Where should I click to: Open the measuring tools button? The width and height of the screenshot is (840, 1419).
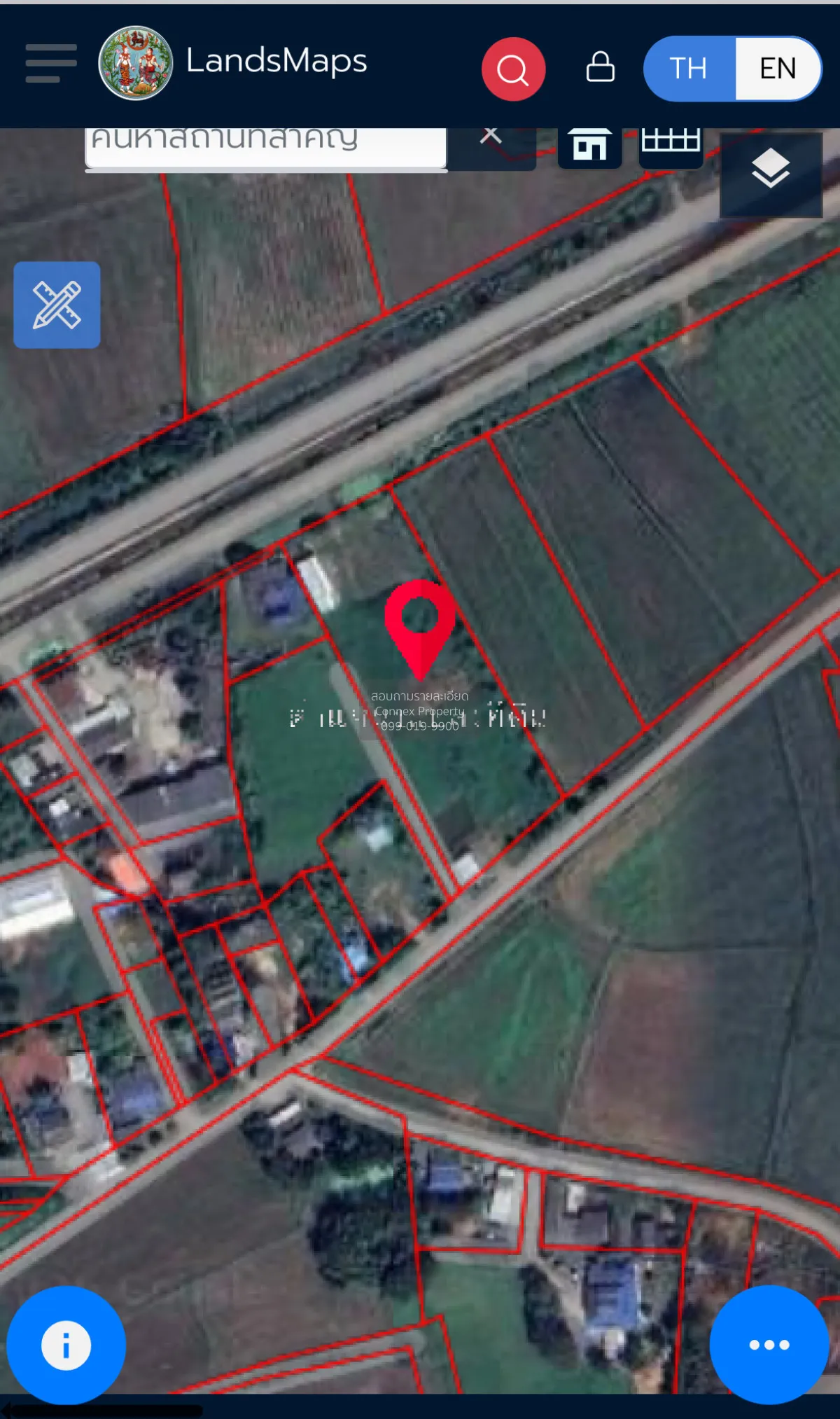pos(57,305)
